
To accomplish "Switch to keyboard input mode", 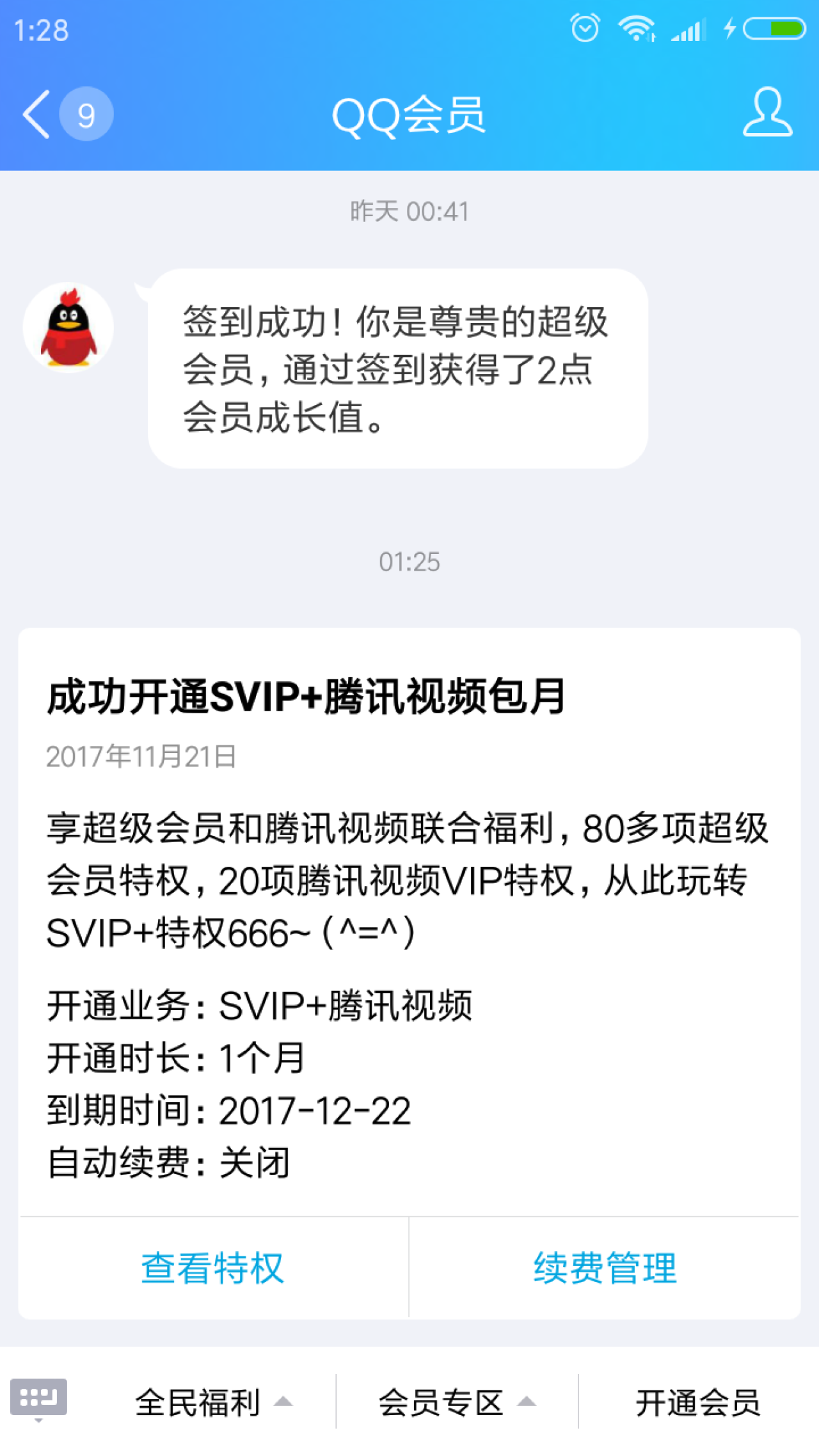I will tap(38, 1400).
